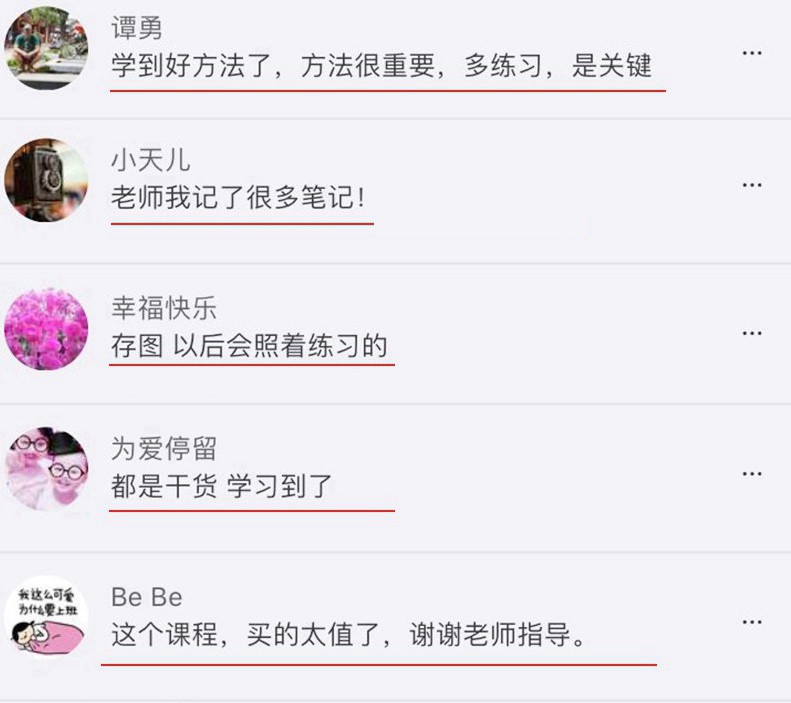
Task: Open more options for 小天儿's comment
Action: [x=752, y=184]
